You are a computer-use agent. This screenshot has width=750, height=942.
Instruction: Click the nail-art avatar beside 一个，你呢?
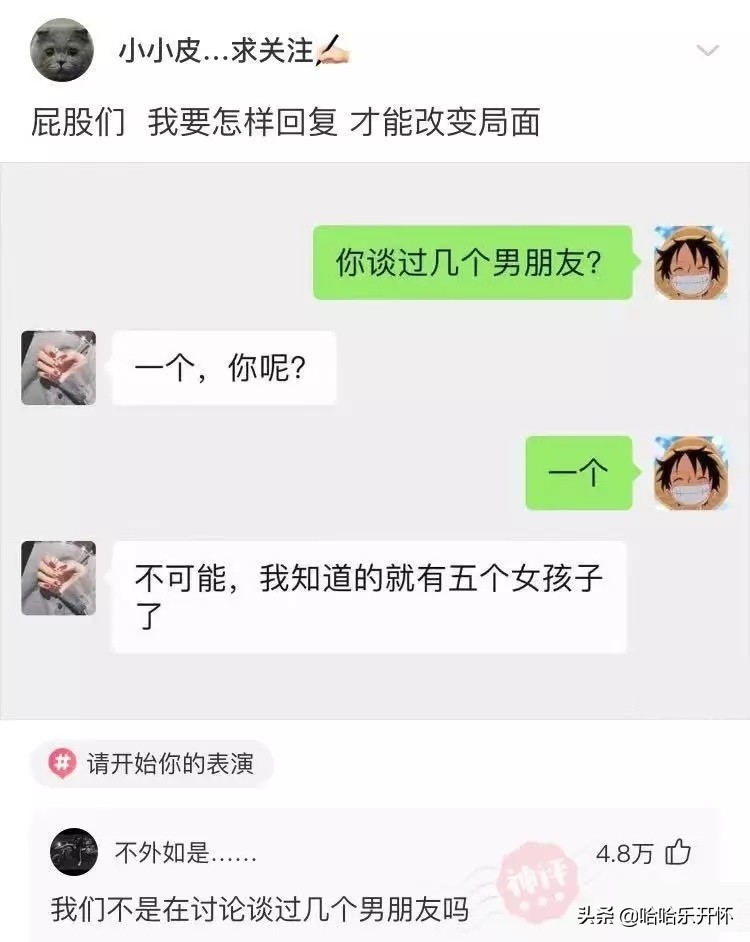click(58, 367)
